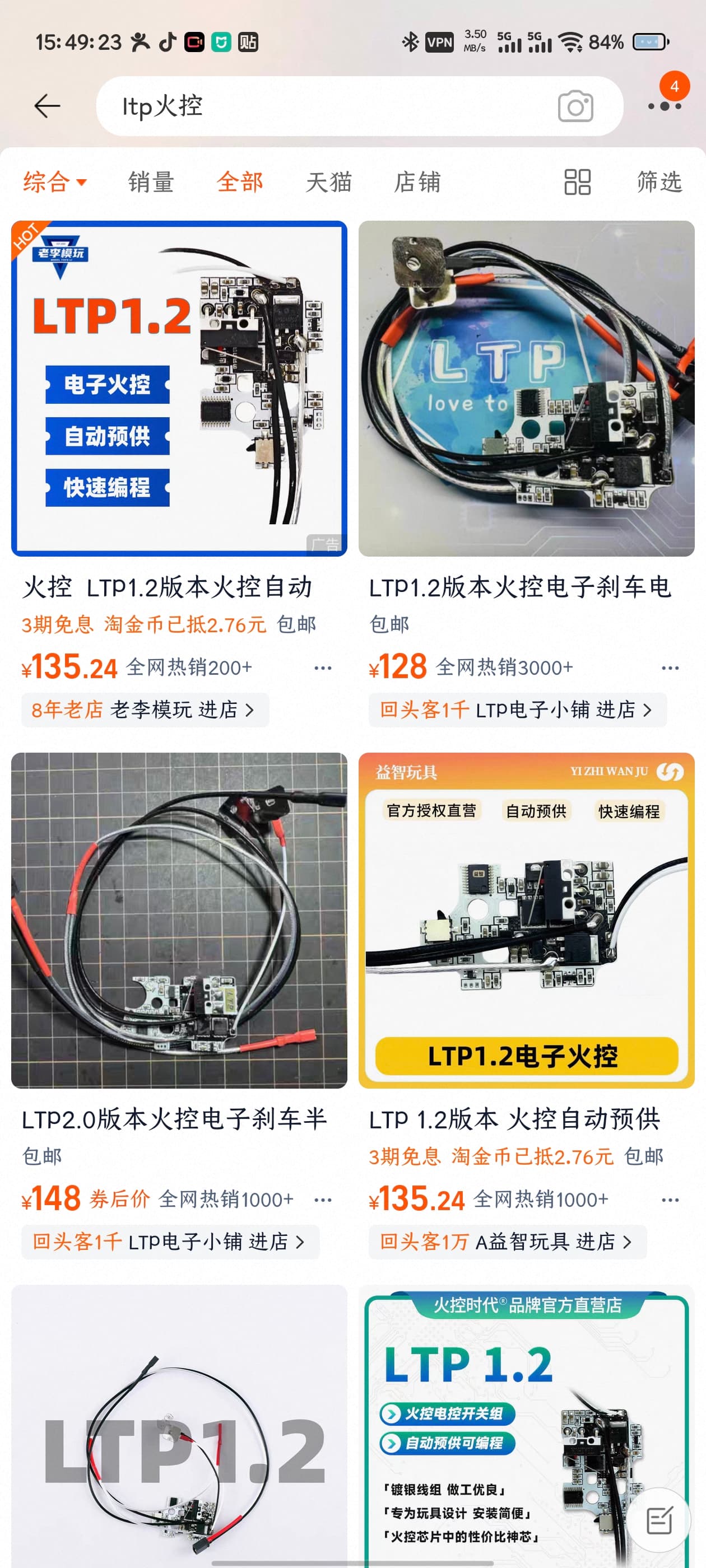
Task: View the 益智玩具 LTP1.2电子火控 product
Action: point(526,920)
